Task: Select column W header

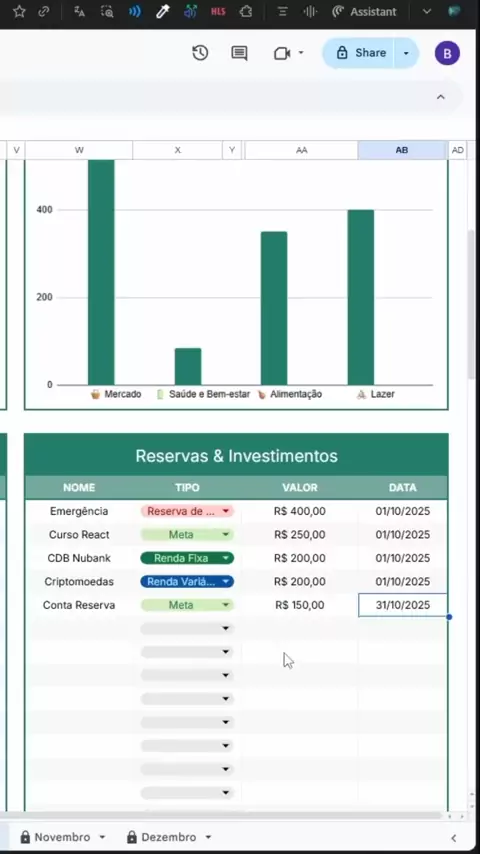Action: (x=79, y=150)
